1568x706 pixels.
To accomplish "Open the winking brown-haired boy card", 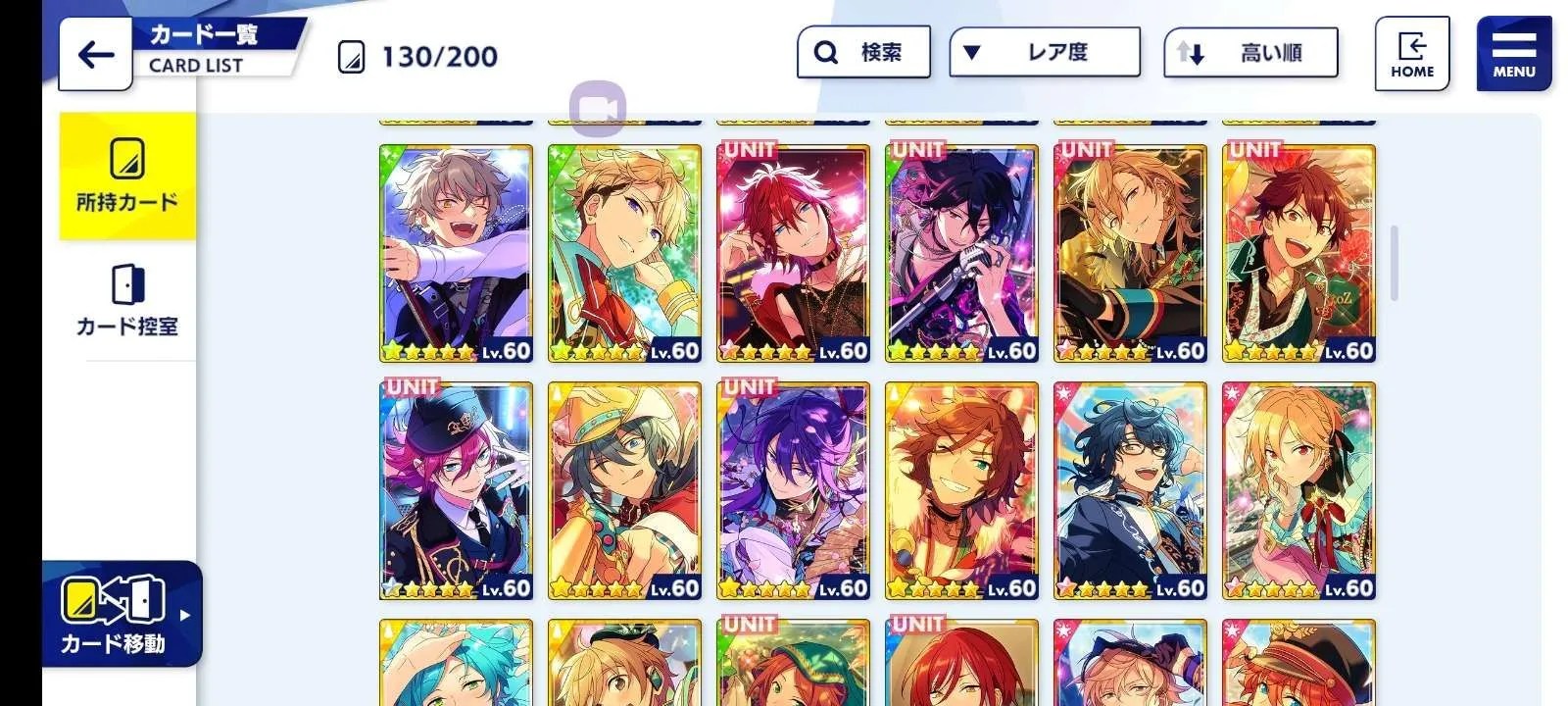I will (x=961, y=490).
